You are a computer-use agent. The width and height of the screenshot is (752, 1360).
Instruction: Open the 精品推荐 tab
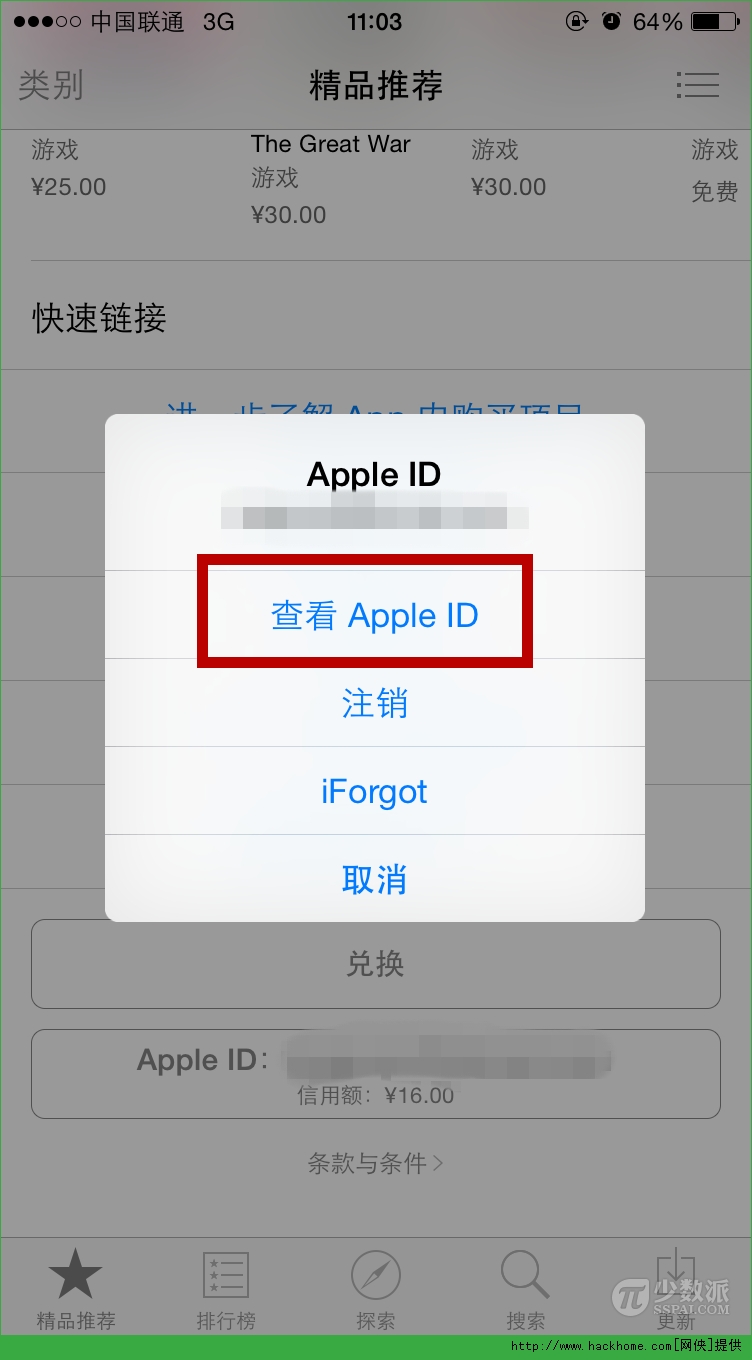[x=76, y=1290]
